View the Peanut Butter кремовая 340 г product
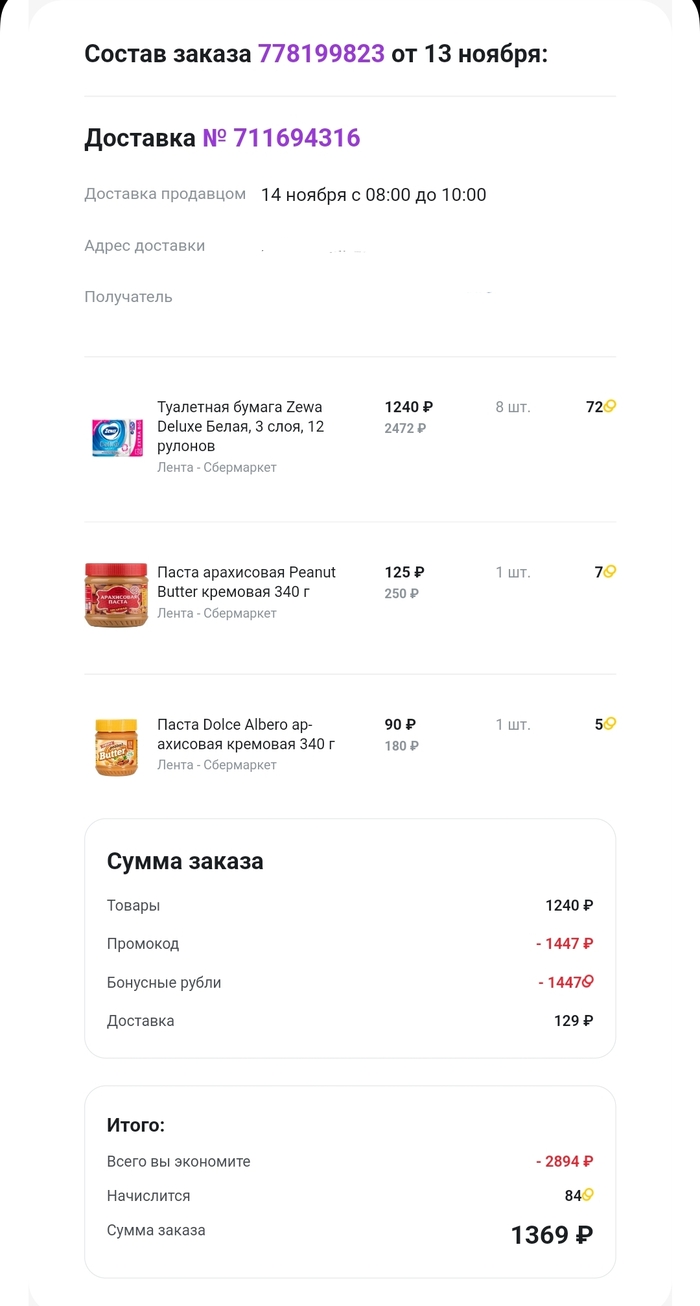 pos(246,582)
